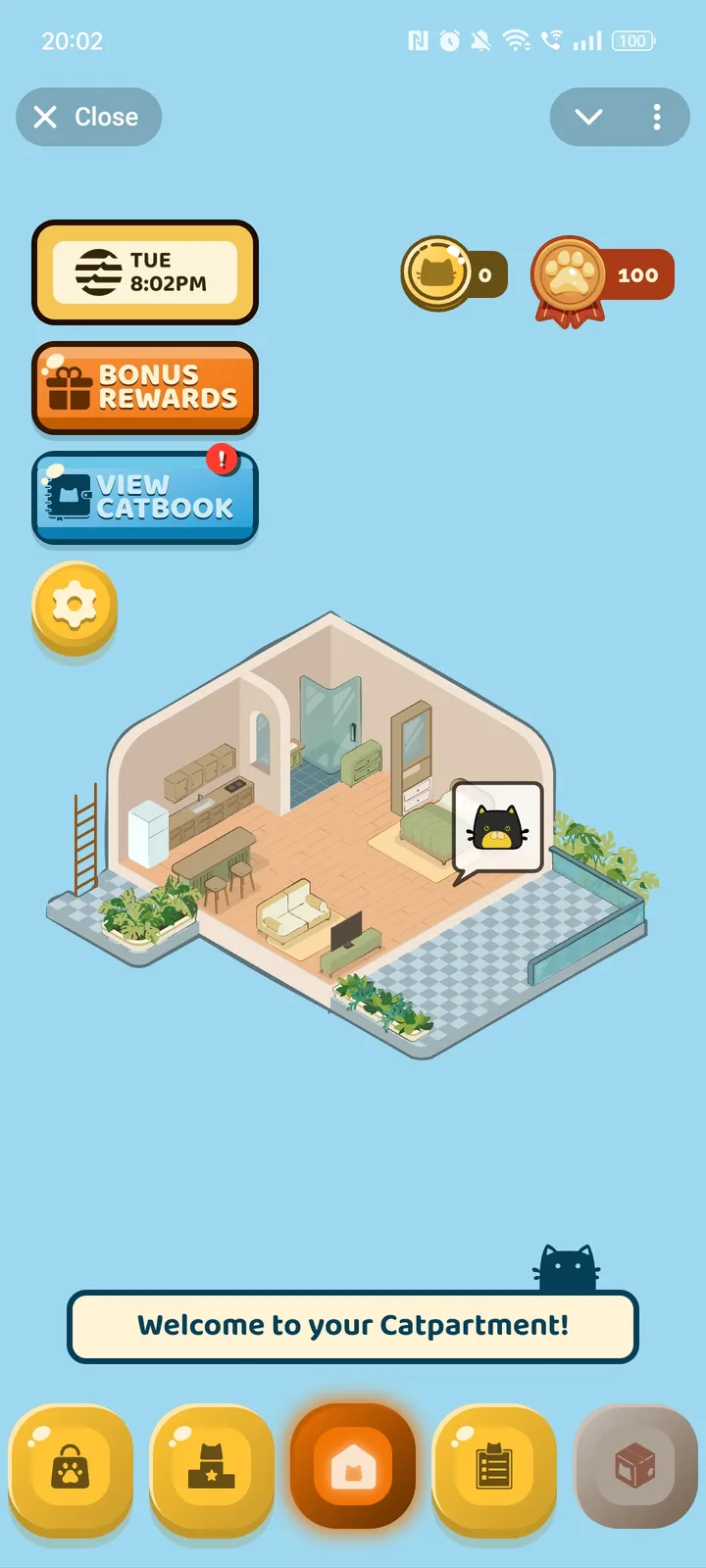Tap the home icon in the bottom bar
This screenshot has width=706, height=1568.
click(x=353, y=1465)
